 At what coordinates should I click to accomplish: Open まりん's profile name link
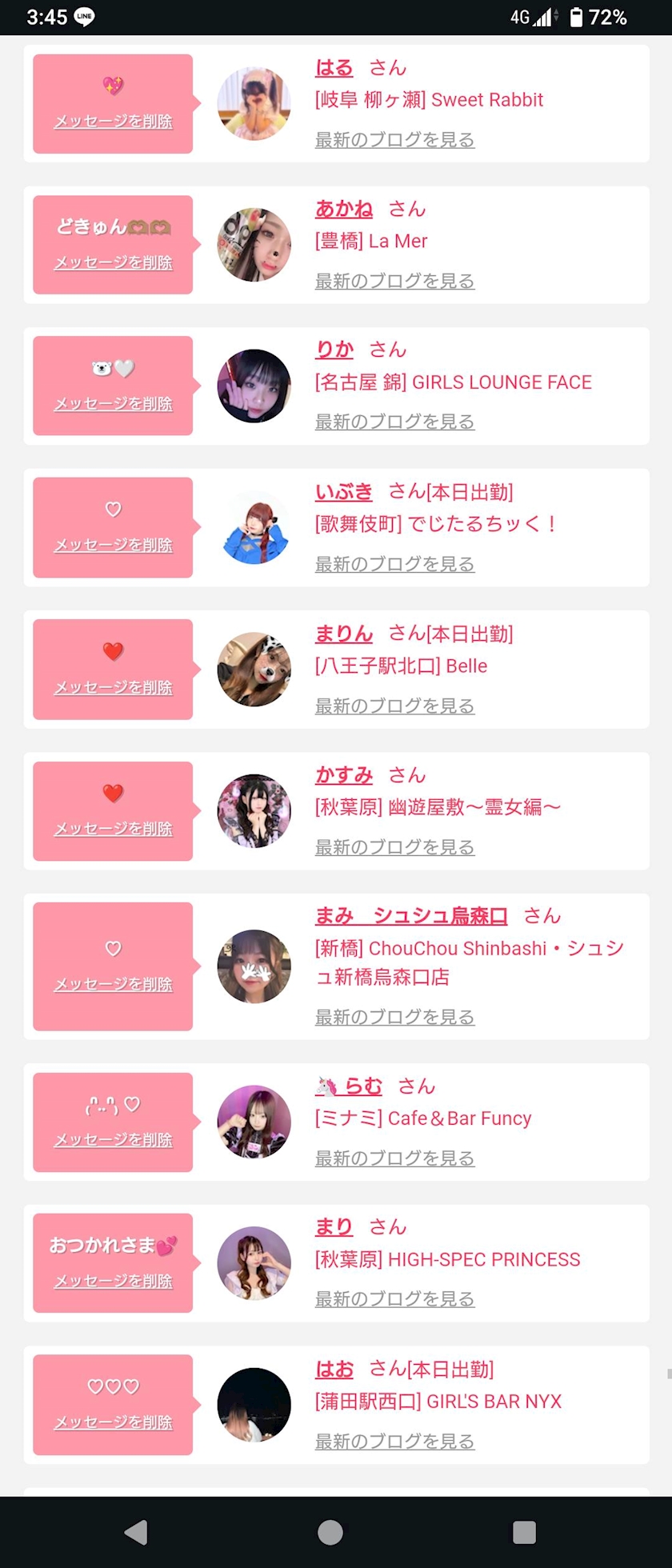tap(344, 634)
